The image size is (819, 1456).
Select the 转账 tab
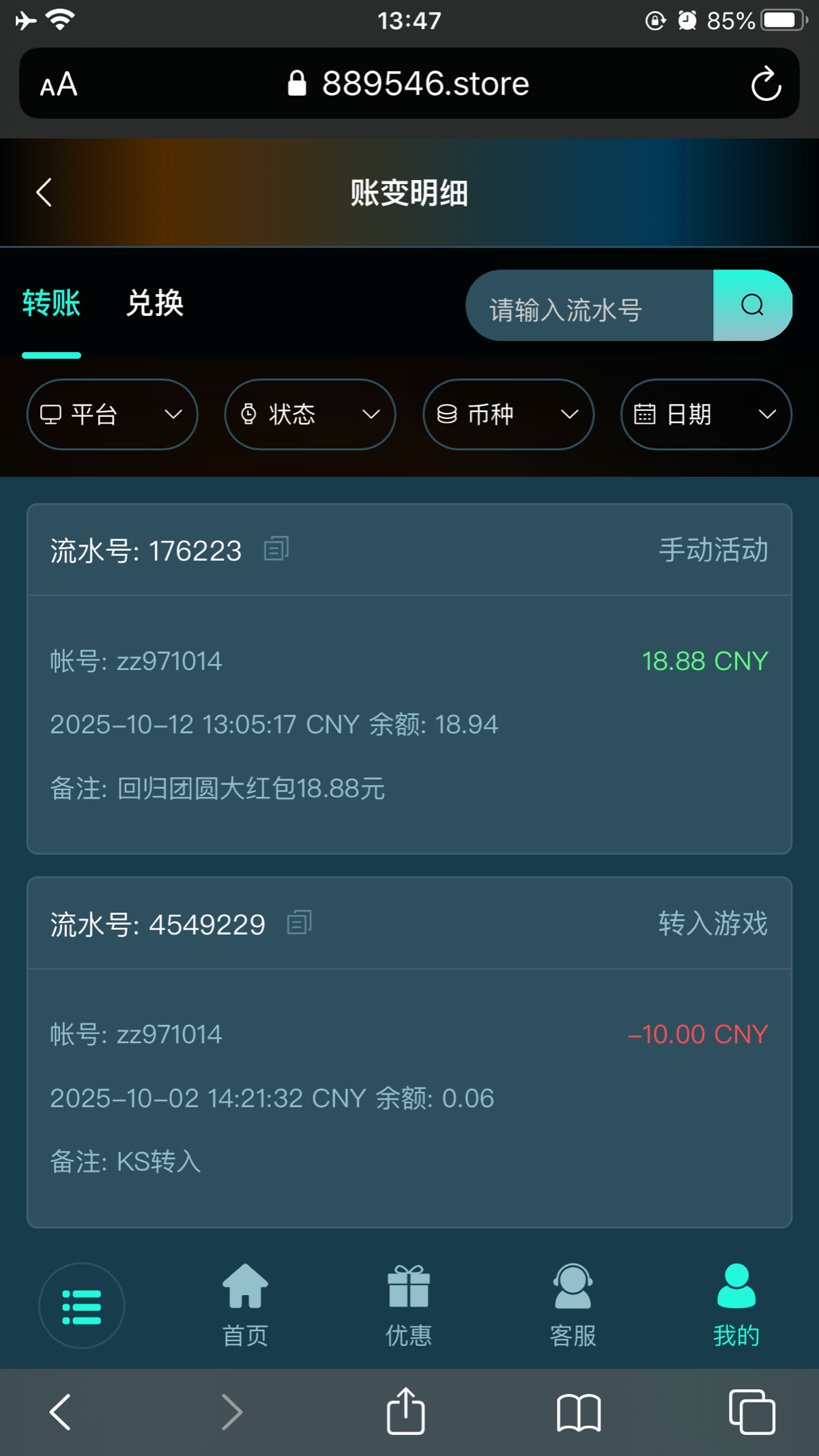(51, 303)
